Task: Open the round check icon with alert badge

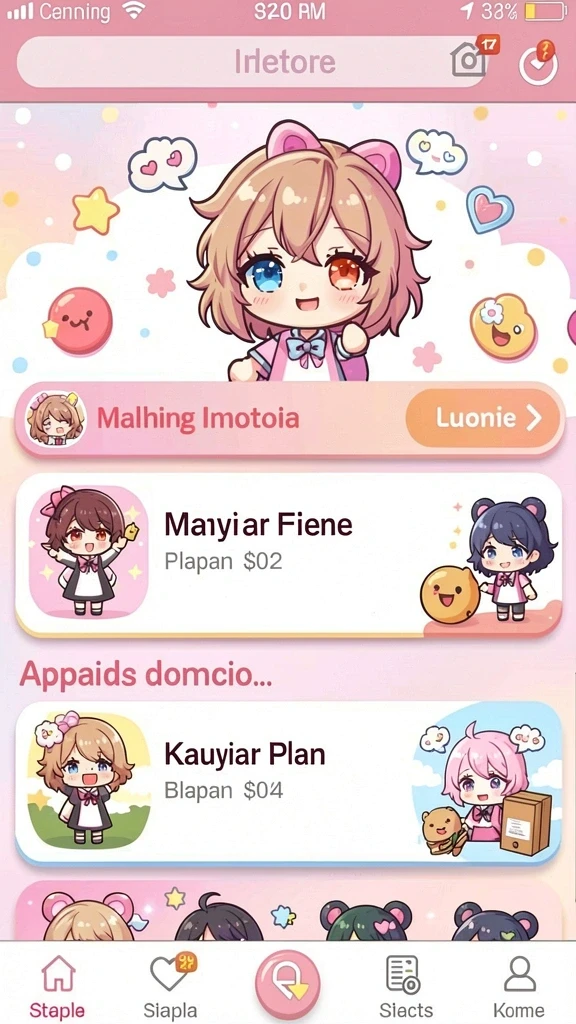Action: coord(538,63)
